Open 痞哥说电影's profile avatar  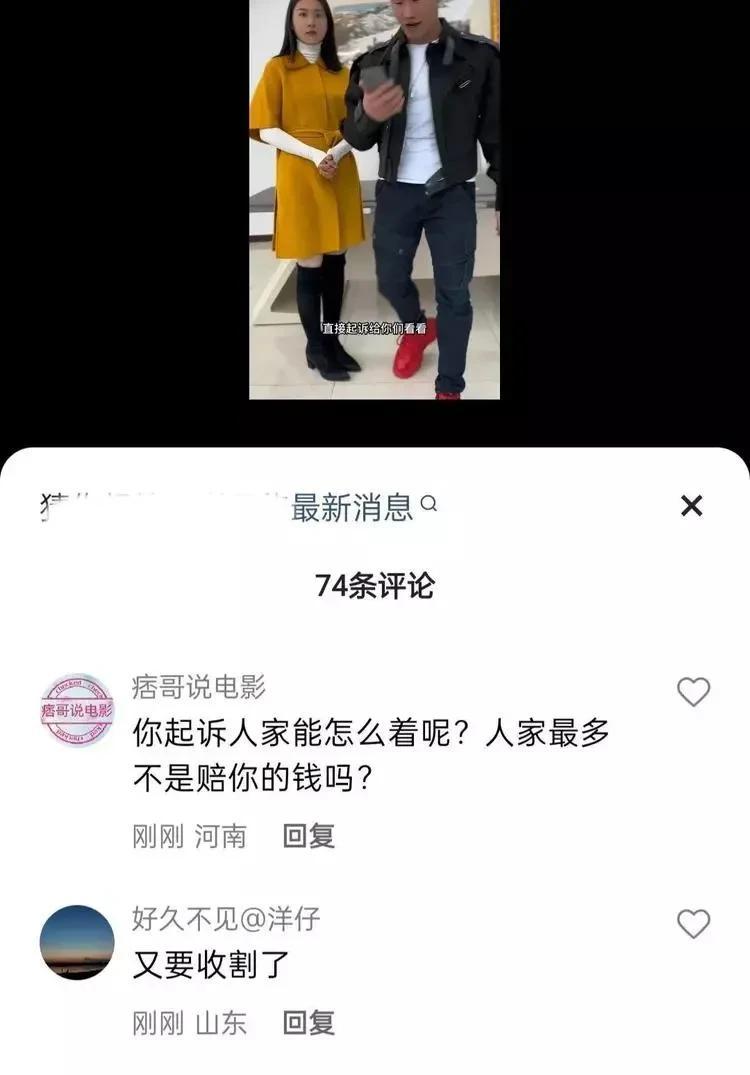[77, 711]
